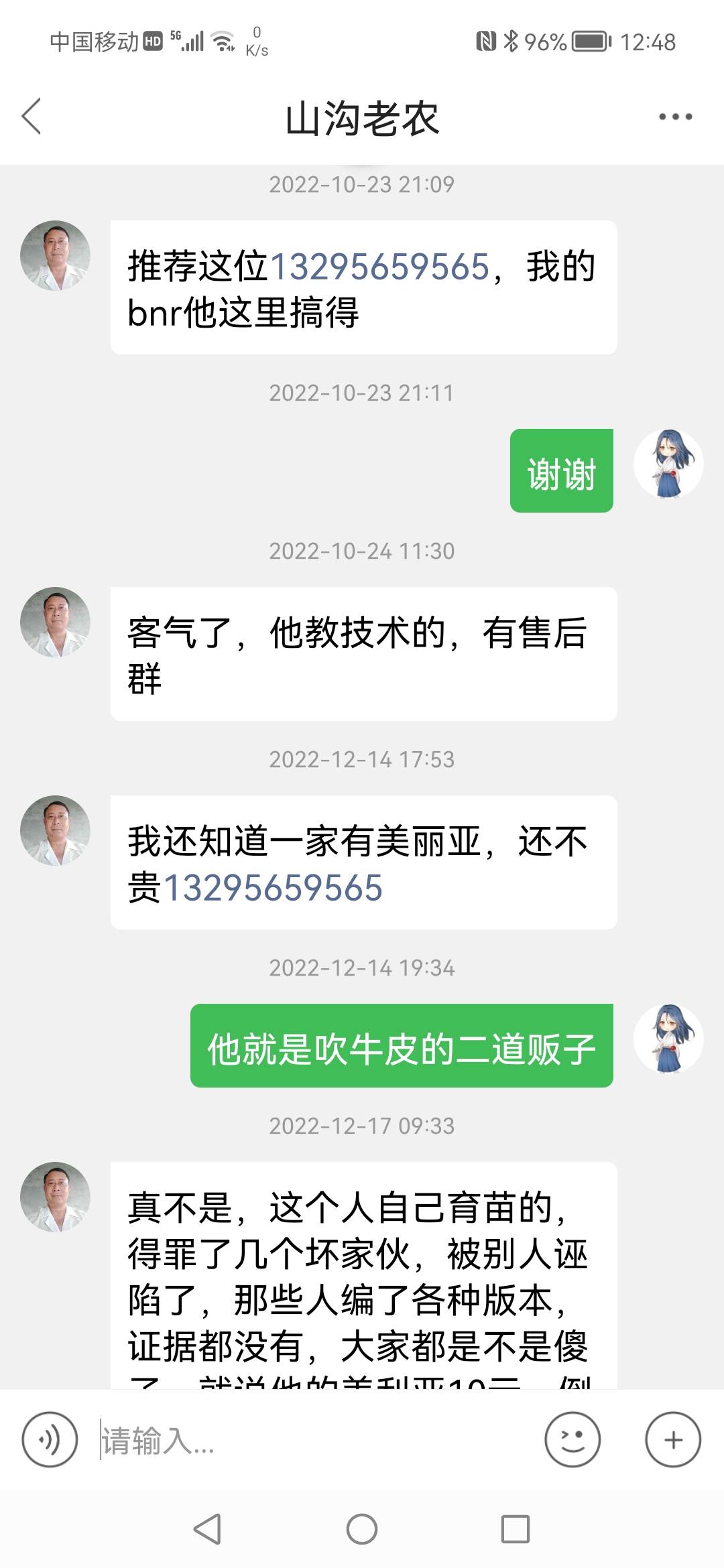Tap the system home button
The width and height of the screenshot is (724, 1568).
362,1529
